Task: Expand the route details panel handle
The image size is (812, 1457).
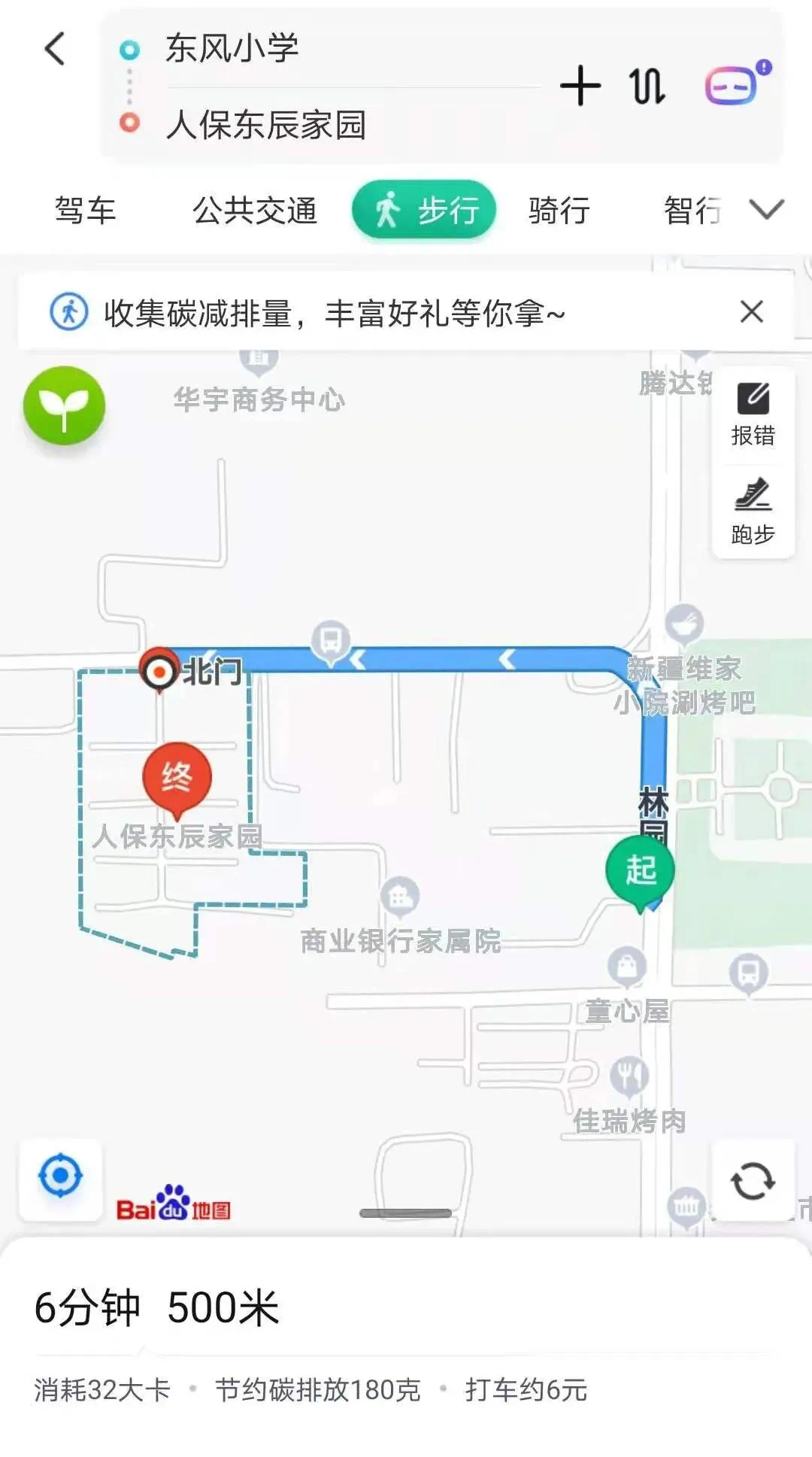Action: (x=405, y=1213)
